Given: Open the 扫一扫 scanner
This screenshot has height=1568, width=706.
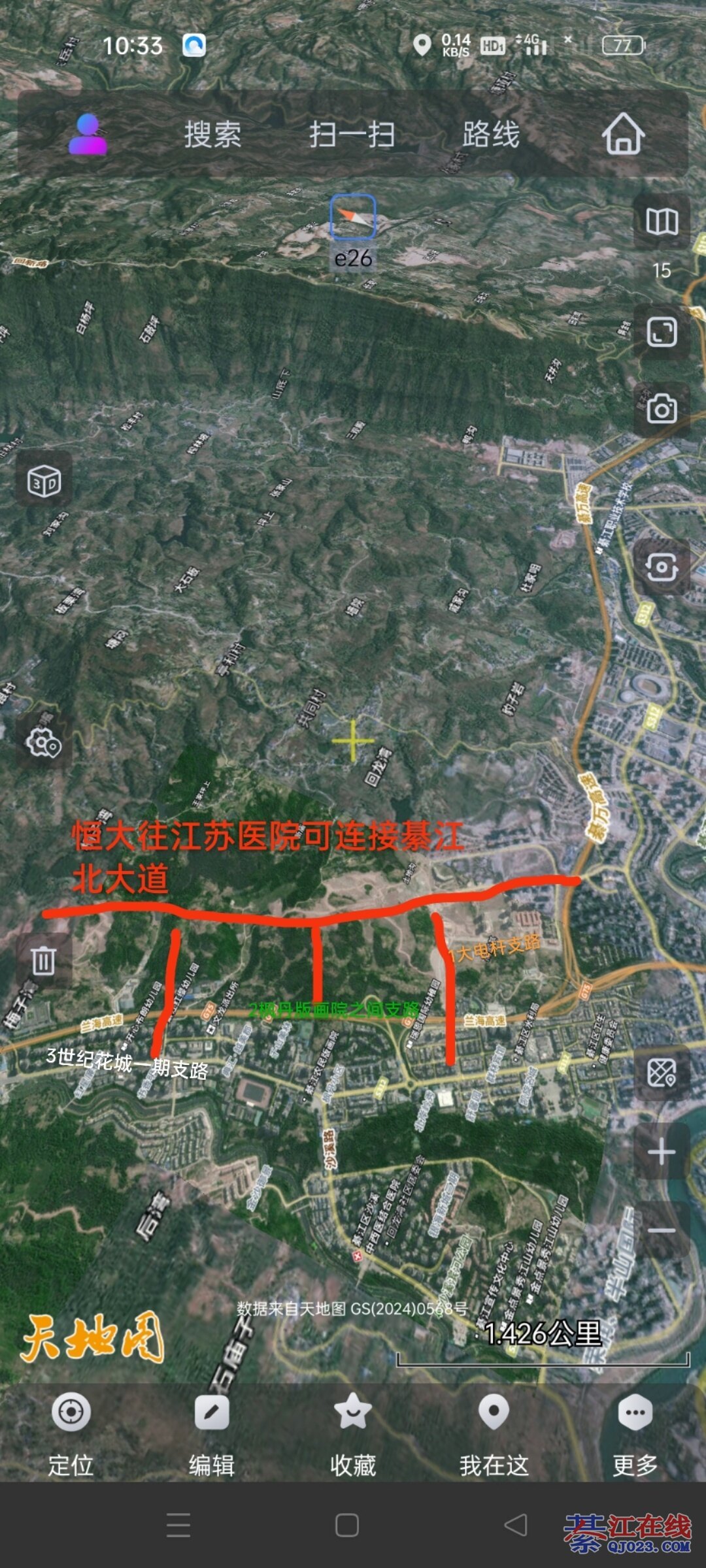Looking at the screenshot, I should [352, 135].
